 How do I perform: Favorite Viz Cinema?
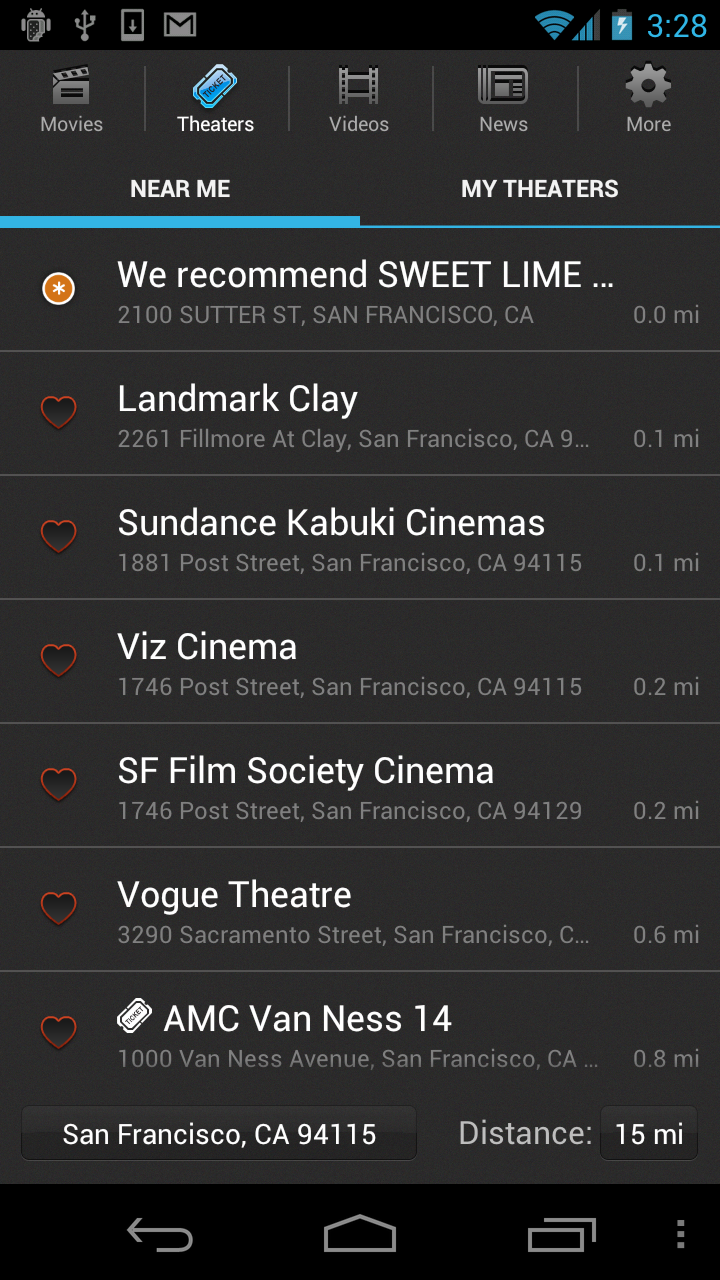[x=58, y=660]
